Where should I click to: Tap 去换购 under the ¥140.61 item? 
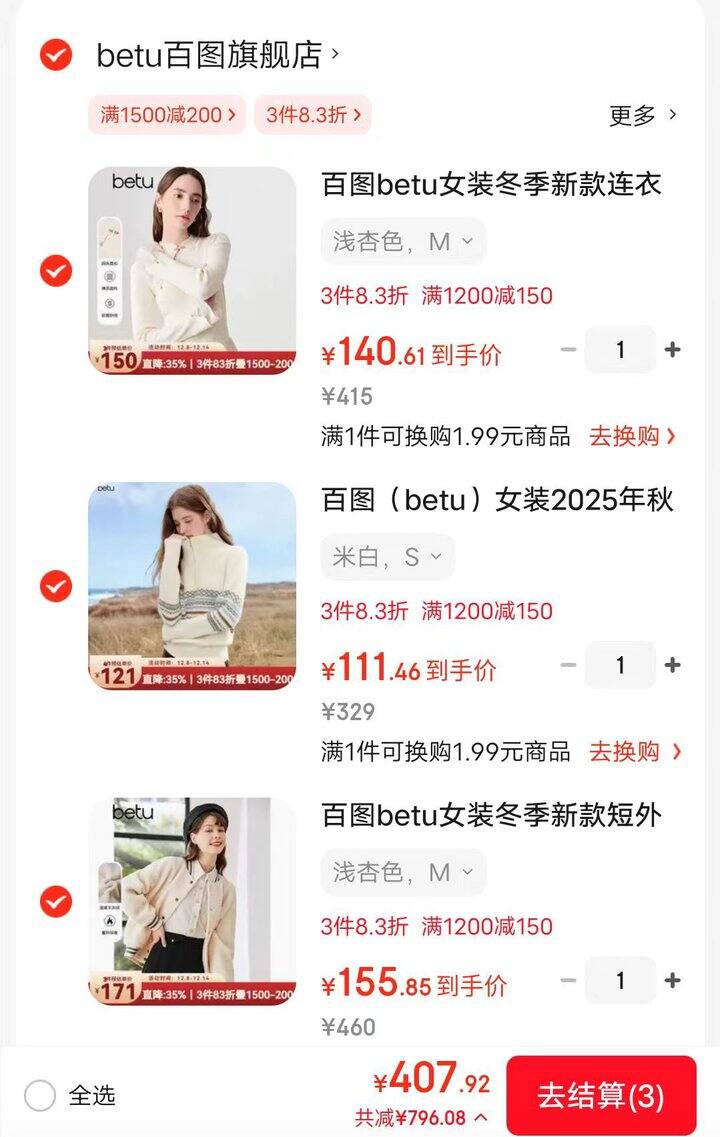[x=632, y=436]
